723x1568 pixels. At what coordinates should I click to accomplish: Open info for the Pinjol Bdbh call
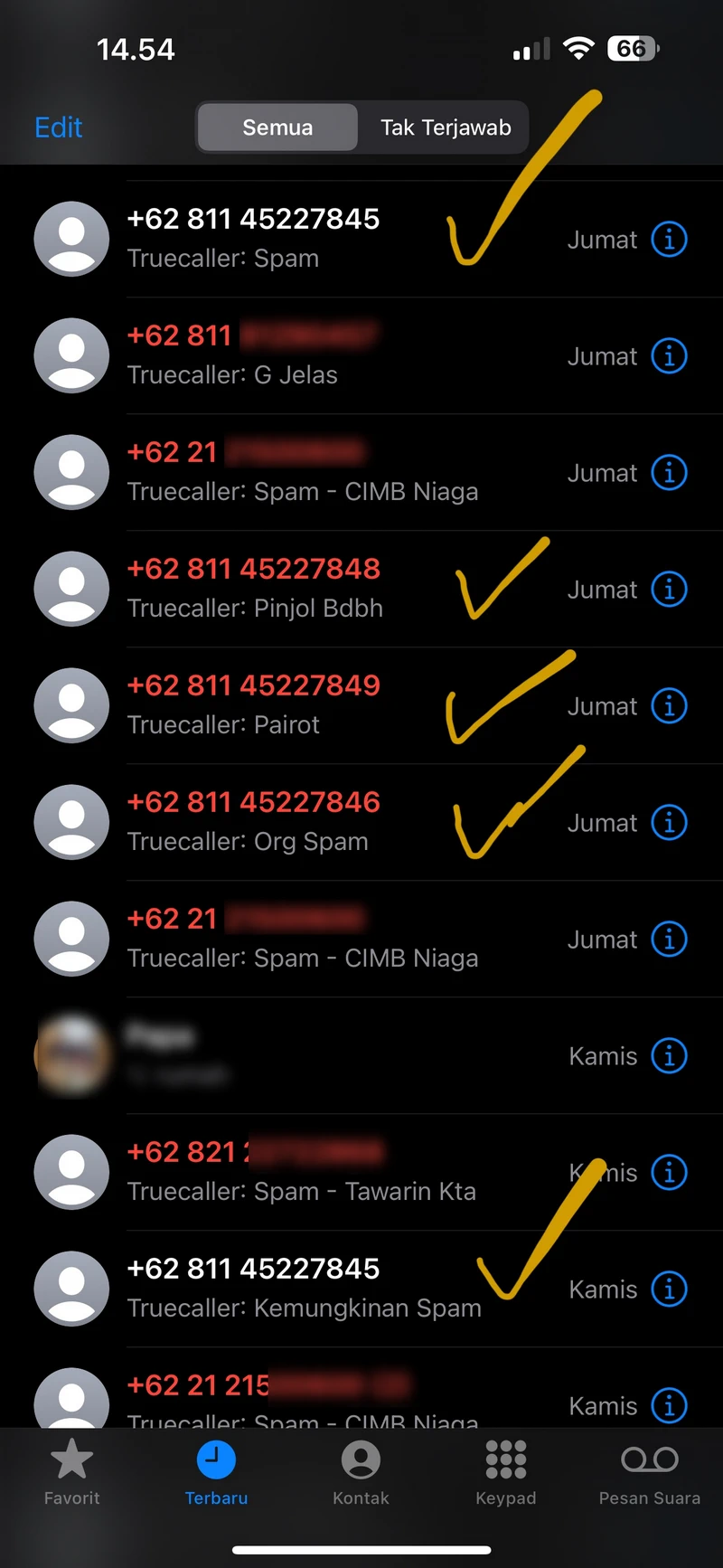coord(669,590)
